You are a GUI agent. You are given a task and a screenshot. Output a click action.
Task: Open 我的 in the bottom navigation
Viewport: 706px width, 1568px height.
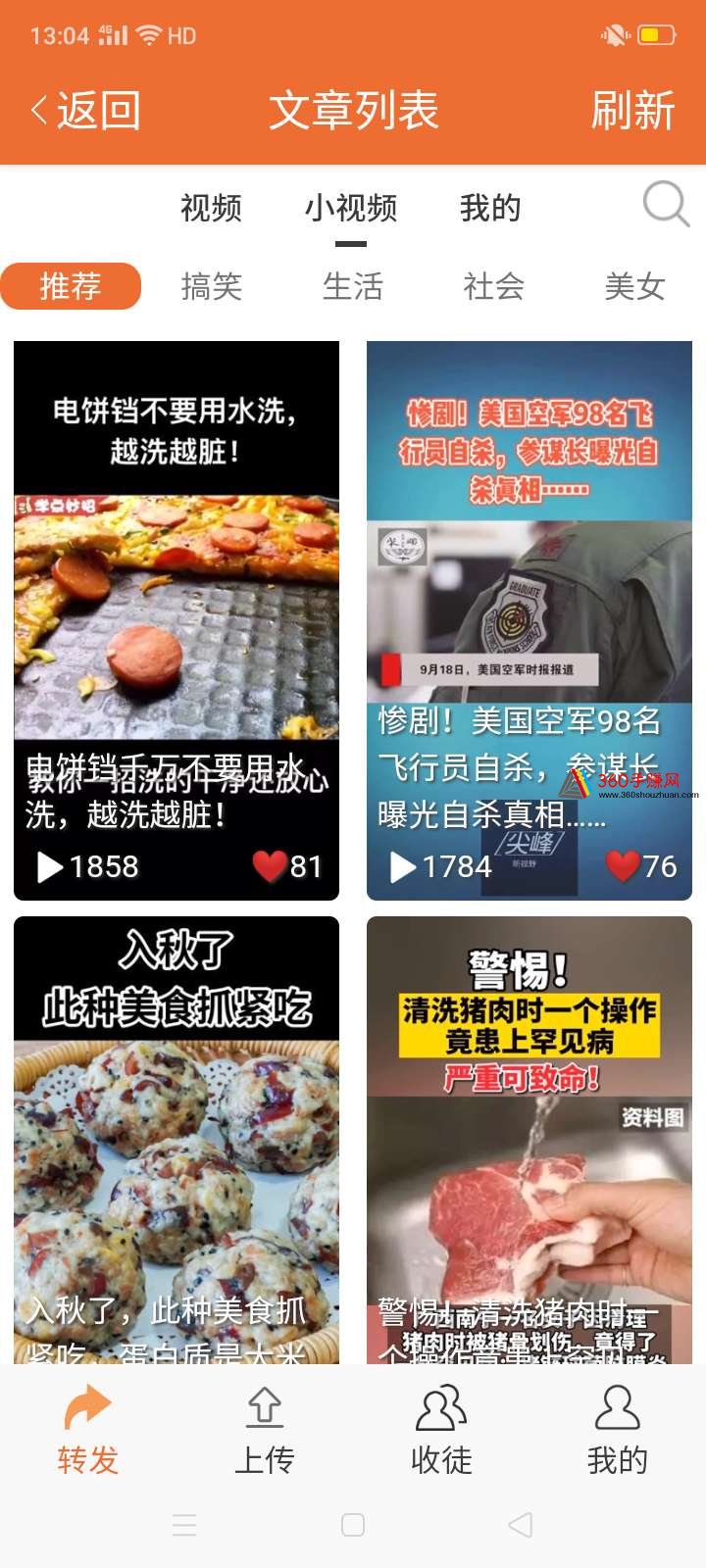[618, 1431]
